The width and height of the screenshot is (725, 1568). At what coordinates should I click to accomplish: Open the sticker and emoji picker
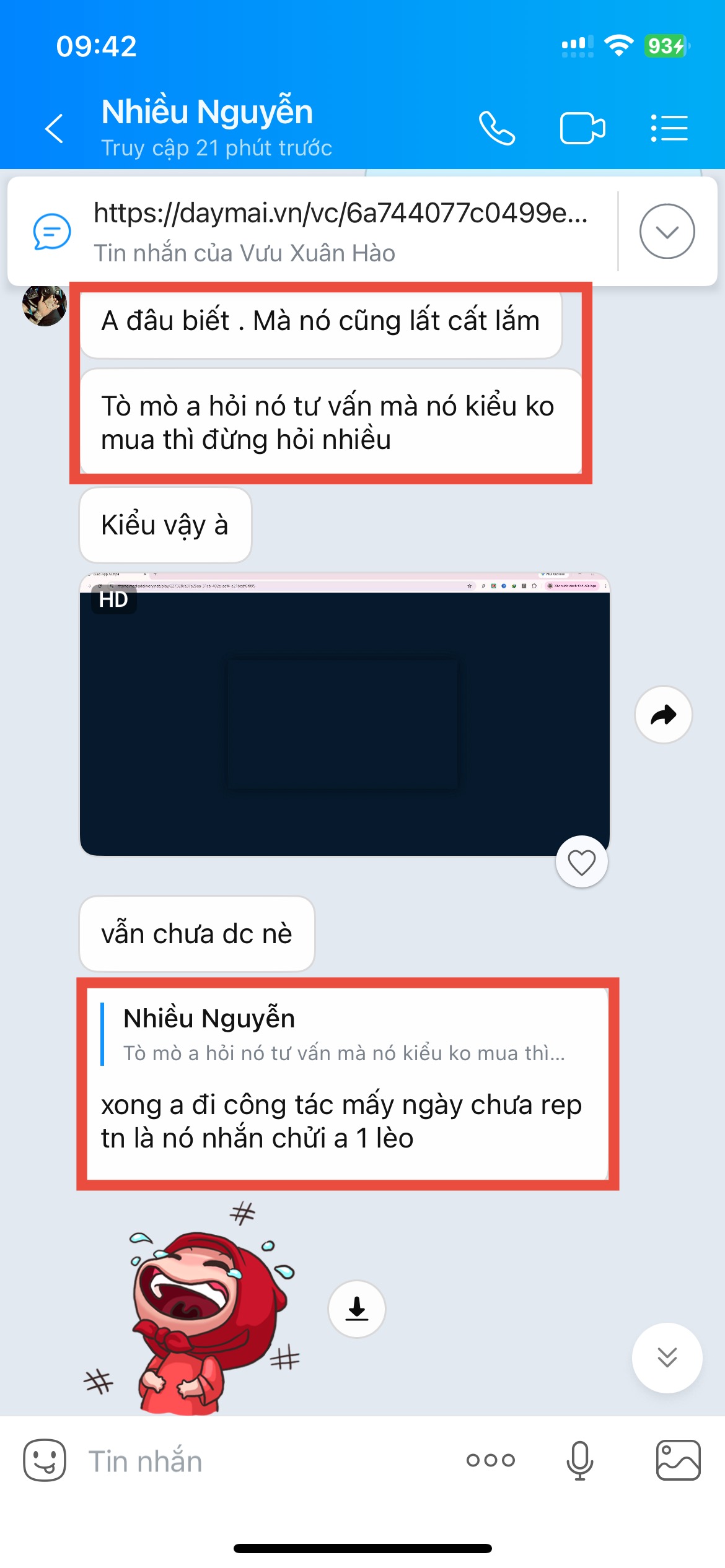tap(45, 1460)
